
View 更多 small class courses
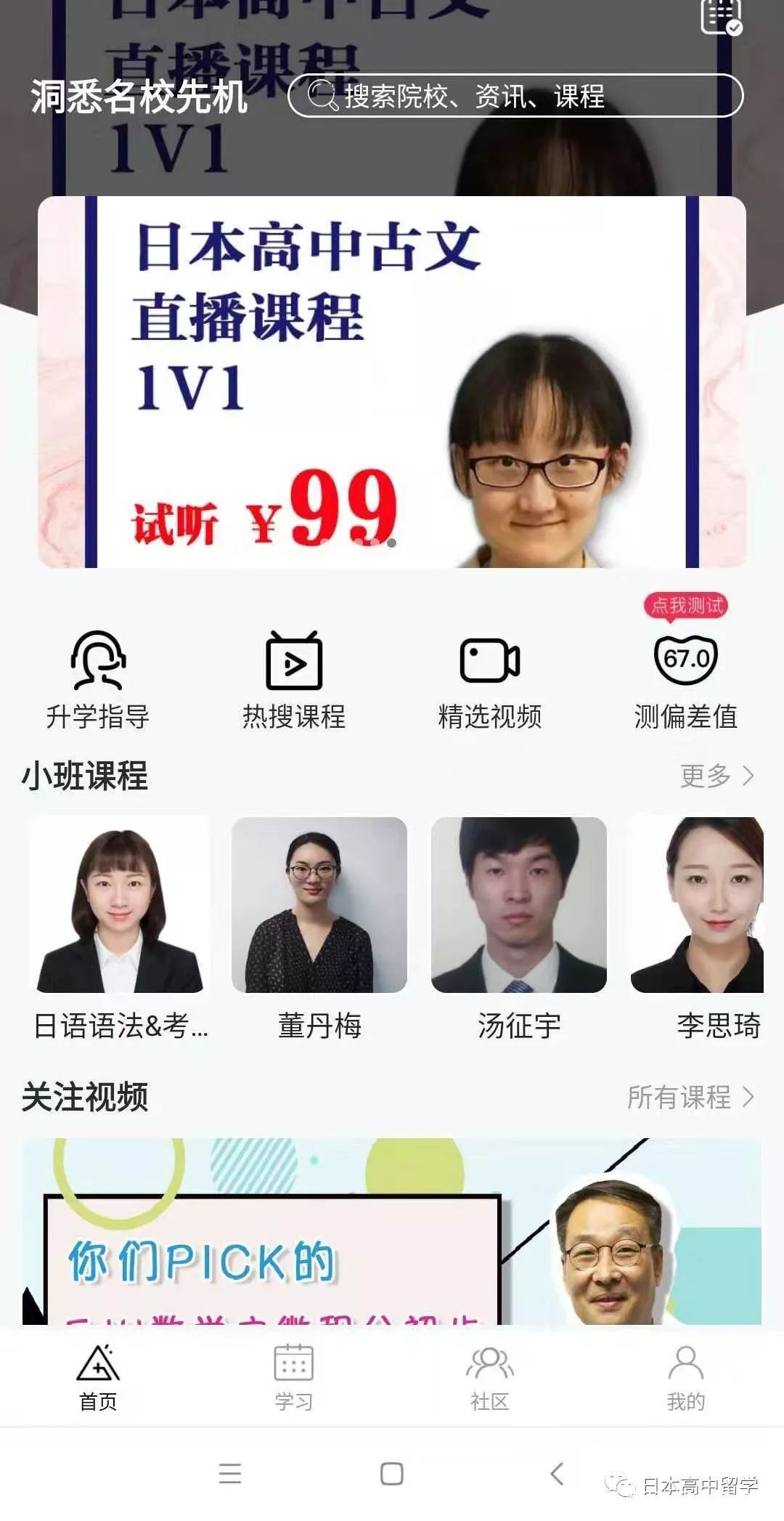click(716, 776)
